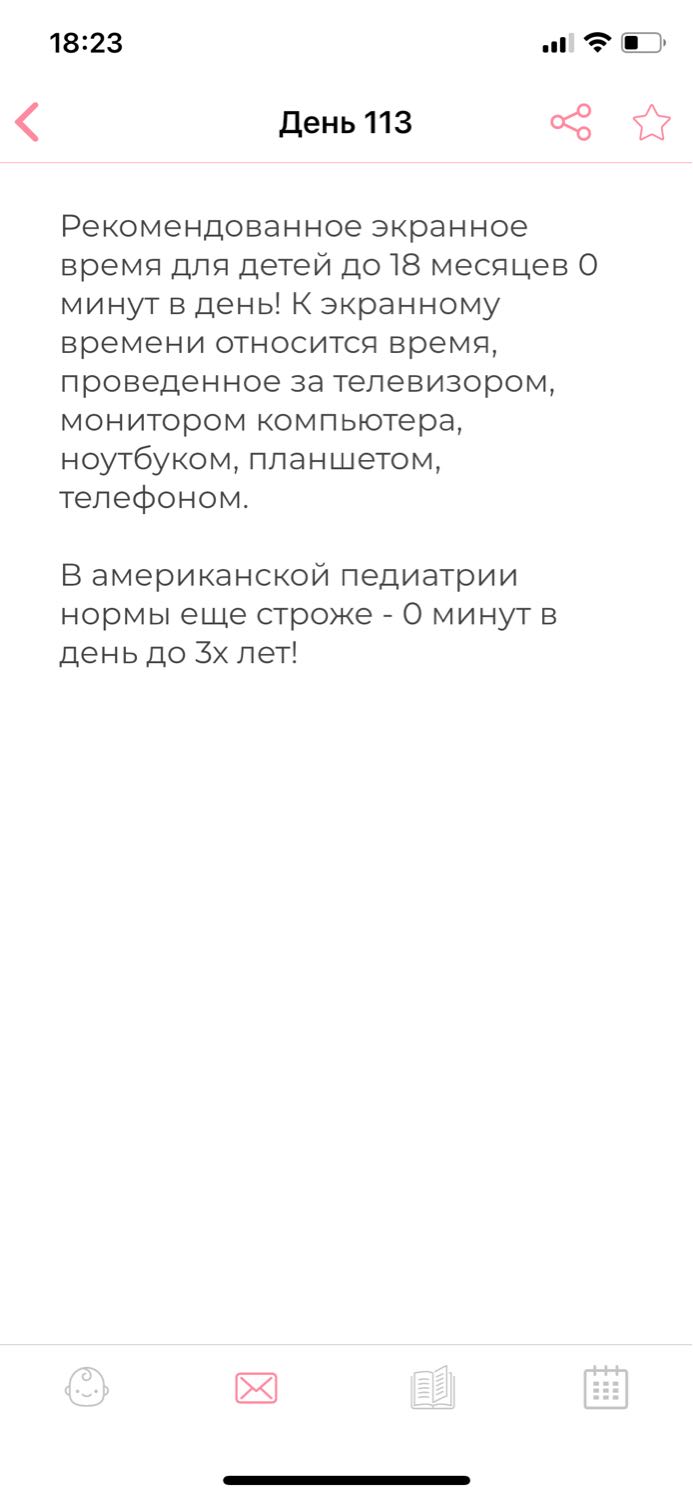The width and height of the screenshot is (693, 1500).
Task: Switch to the baby face tab
Action: click(87, 1388)
